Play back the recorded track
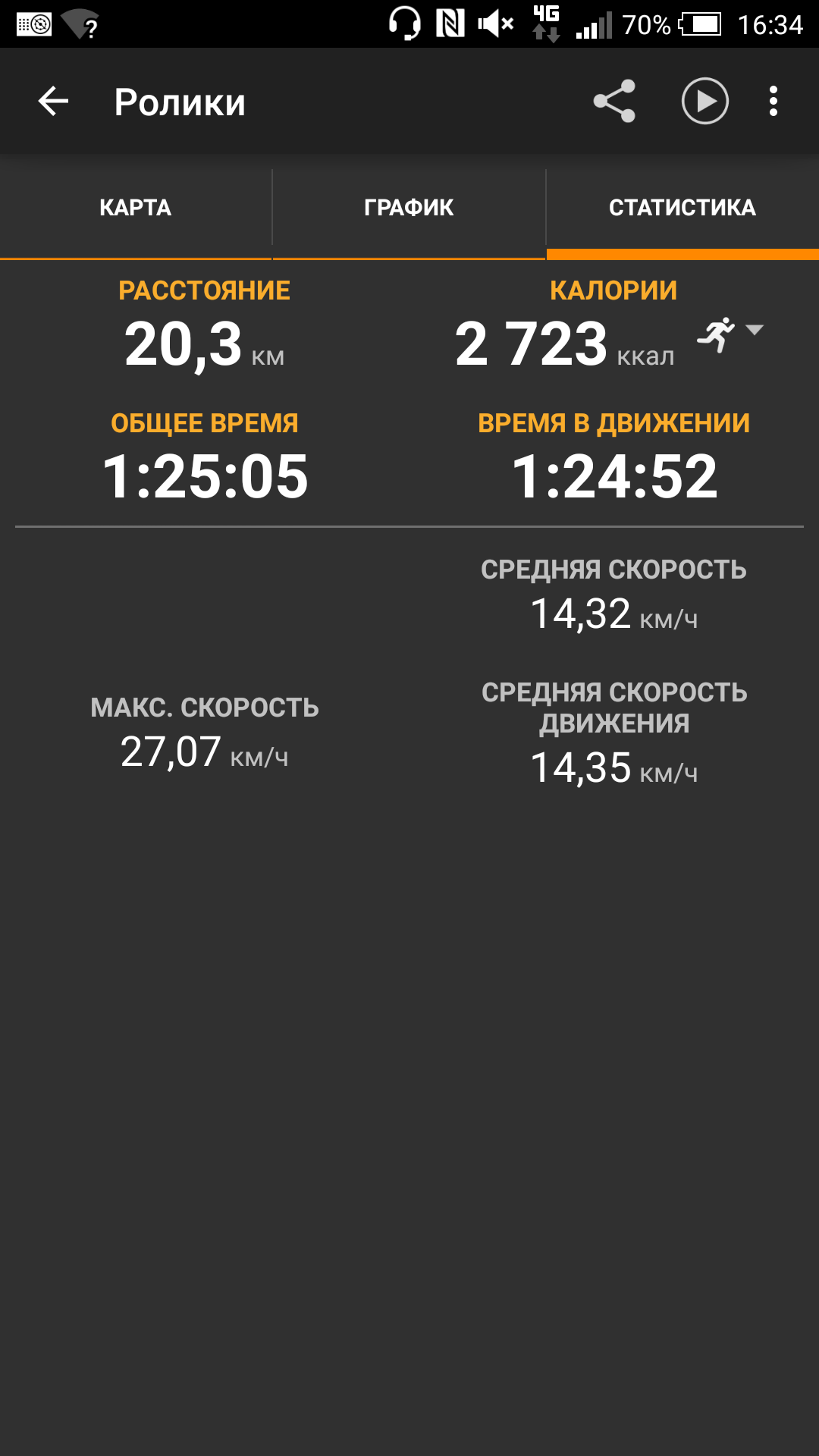The width and height of the screenshot is (819, 1456). 704,101
